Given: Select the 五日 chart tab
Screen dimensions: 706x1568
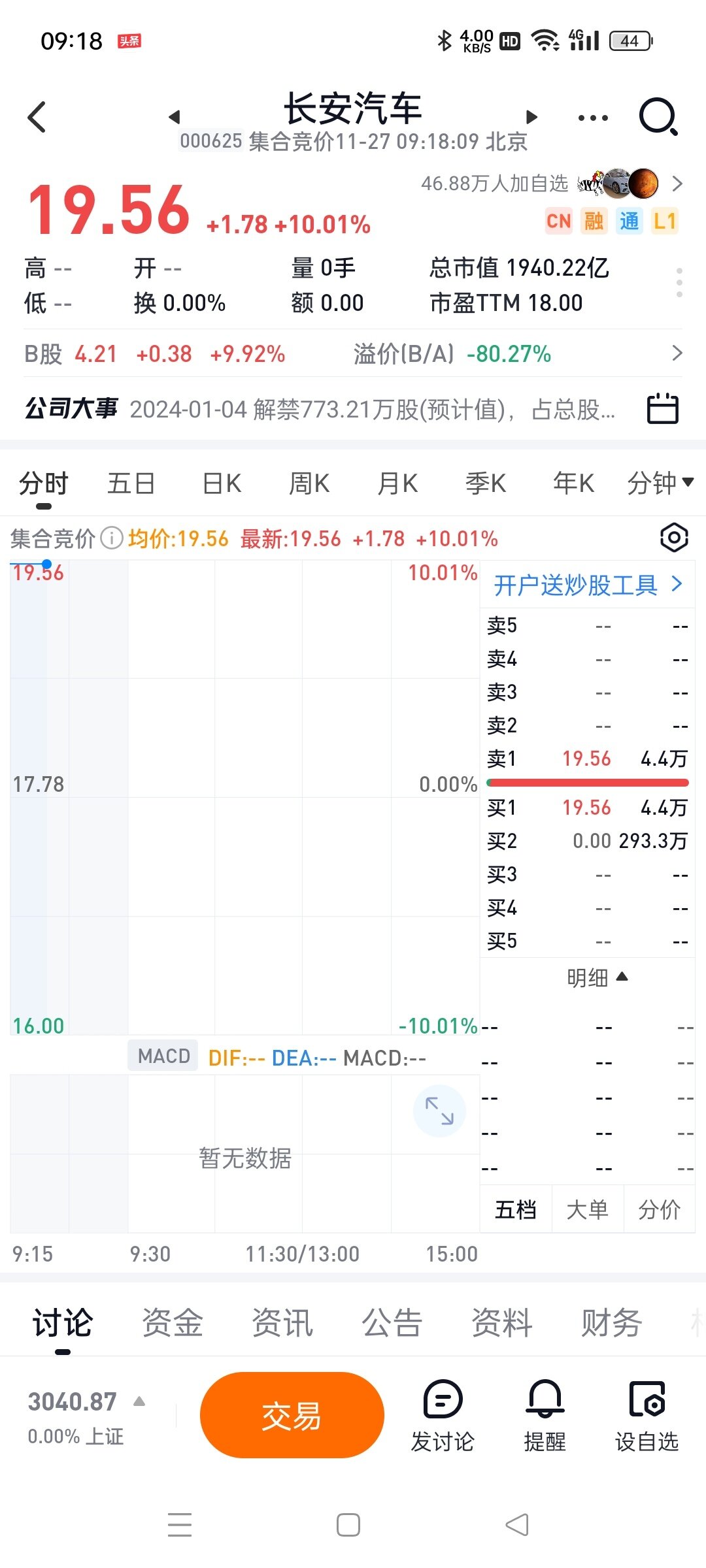Looking at the screenshot, I should click(131, 483).
